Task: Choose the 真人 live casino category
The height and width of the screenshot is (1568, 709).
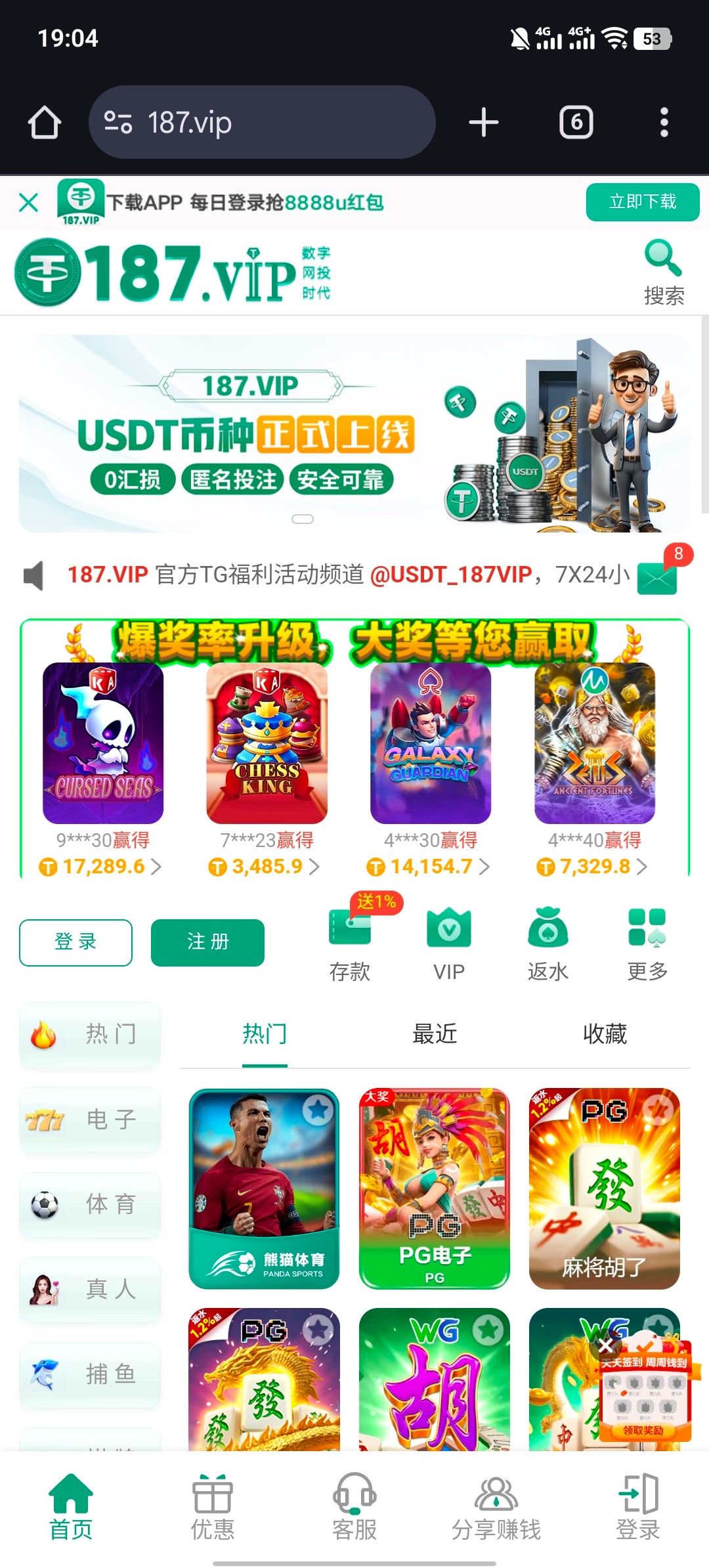Action: point(91,1290)
